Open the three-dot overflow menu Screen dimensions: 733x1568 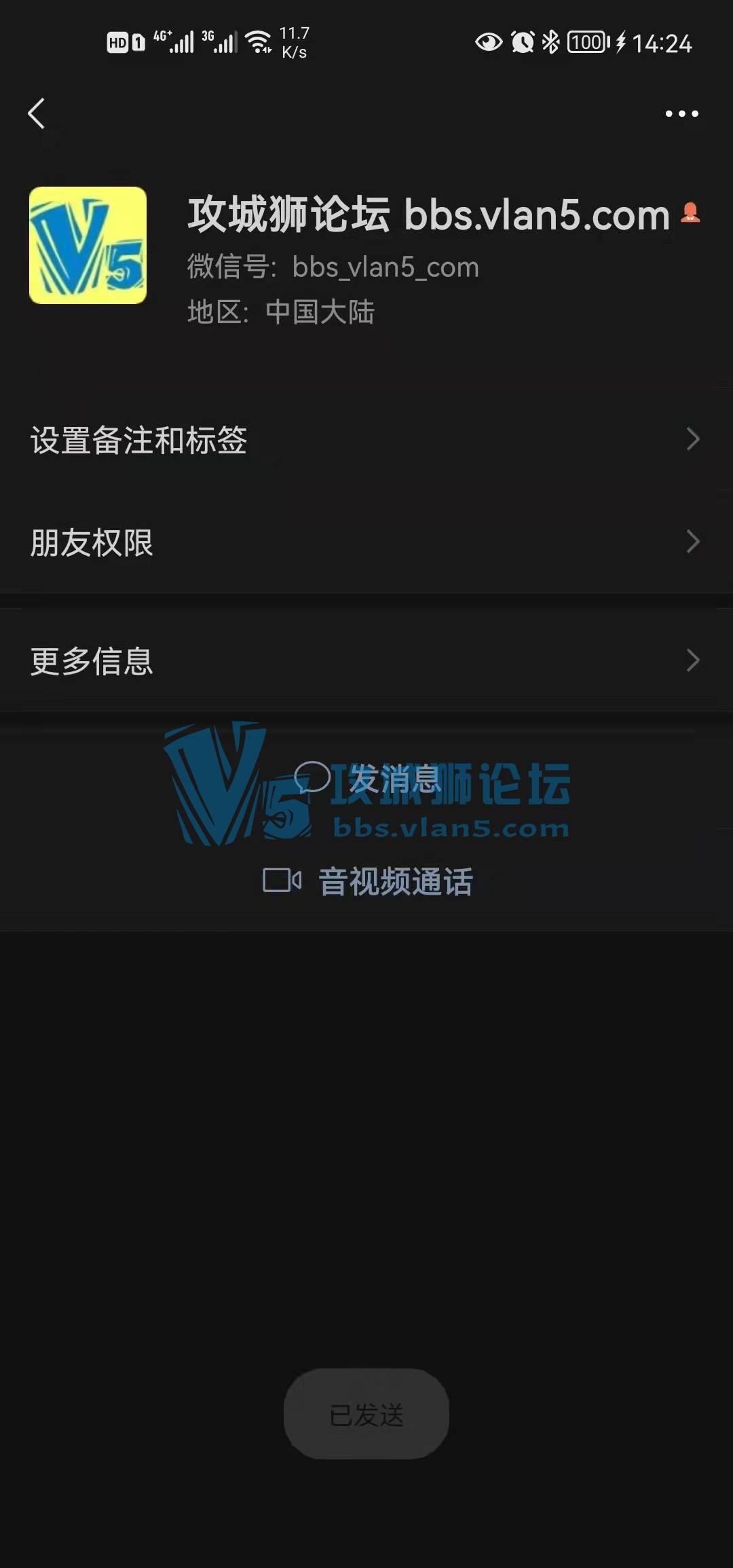pyautogui.click(x=681, y=113)
